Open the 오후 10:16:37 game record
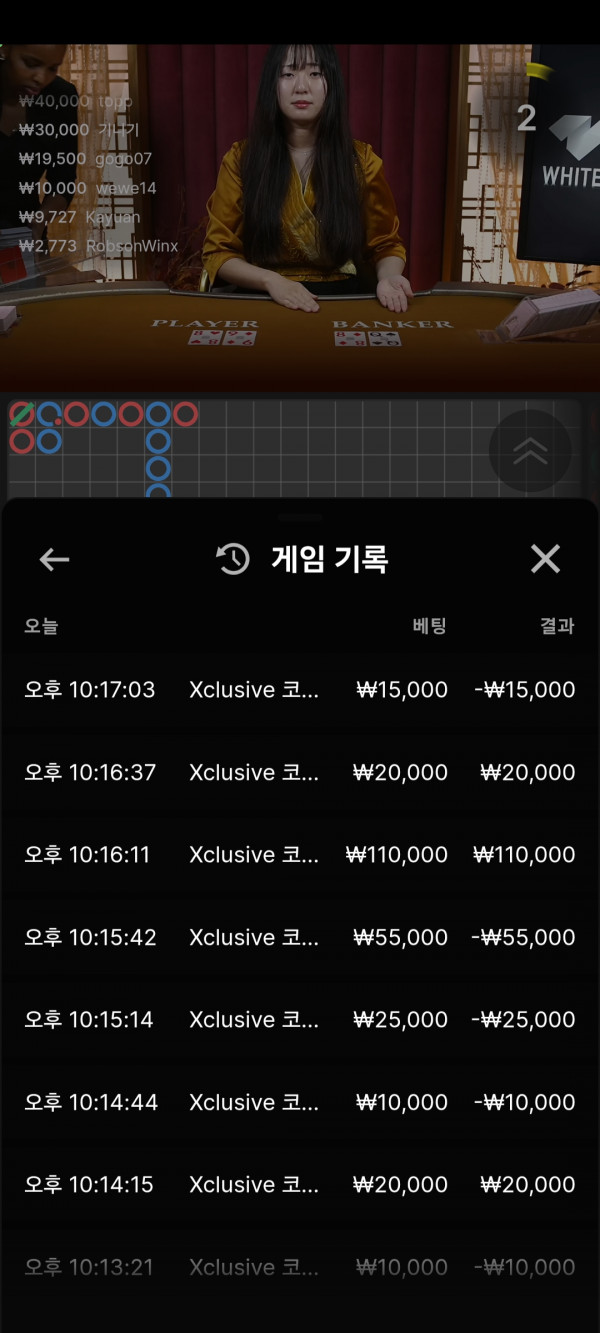 coord(300,773)
